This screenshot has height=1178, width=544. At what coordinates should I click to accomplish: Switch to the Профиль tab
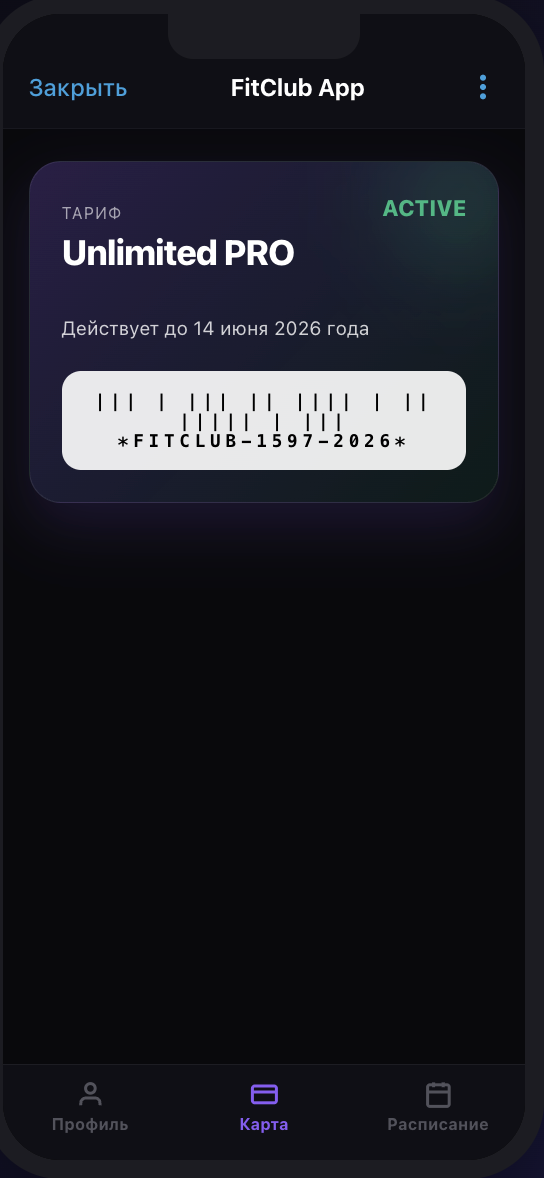pyautogui.click(x=90, y=1107)
